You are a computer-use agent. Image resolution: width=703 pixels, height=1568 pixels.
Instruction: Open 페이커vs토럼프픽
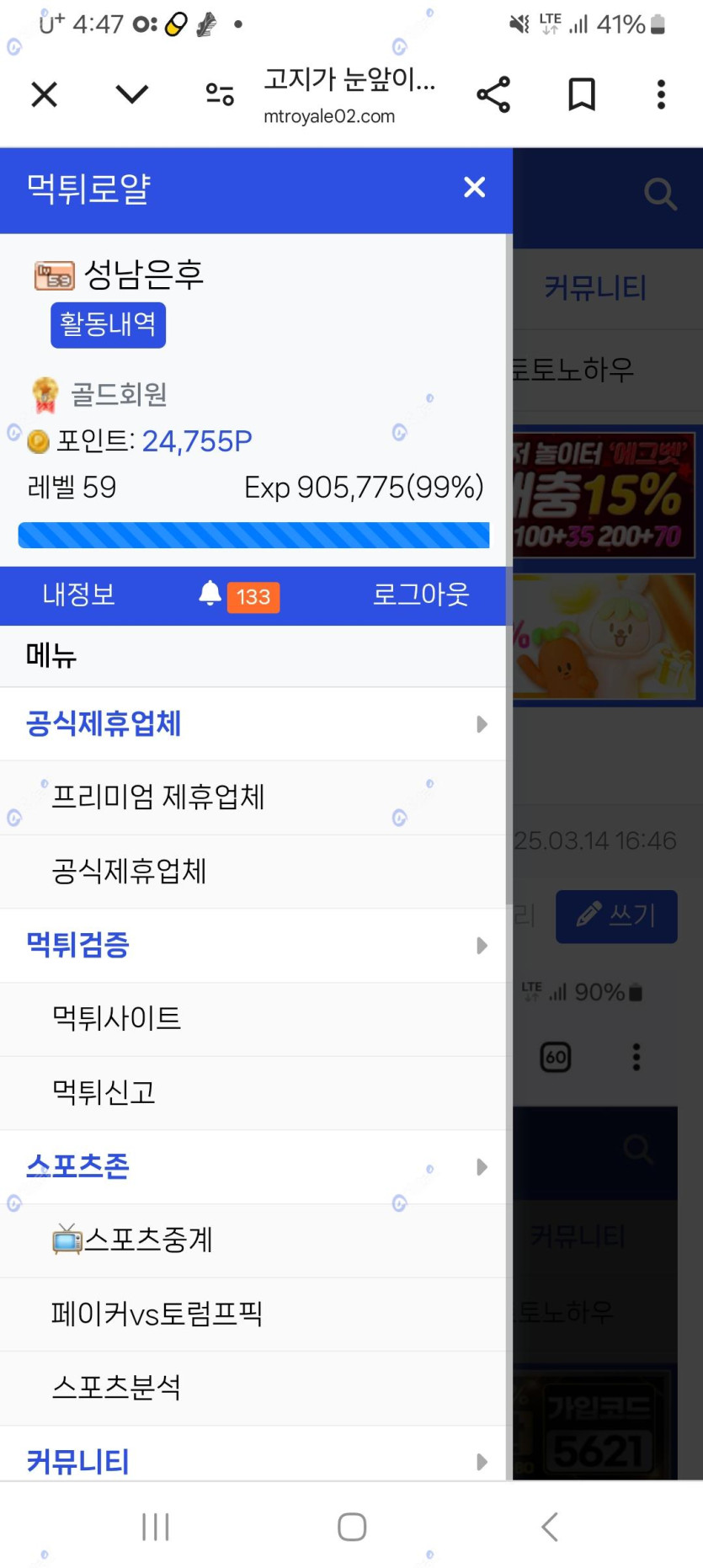pos(157,1314)
